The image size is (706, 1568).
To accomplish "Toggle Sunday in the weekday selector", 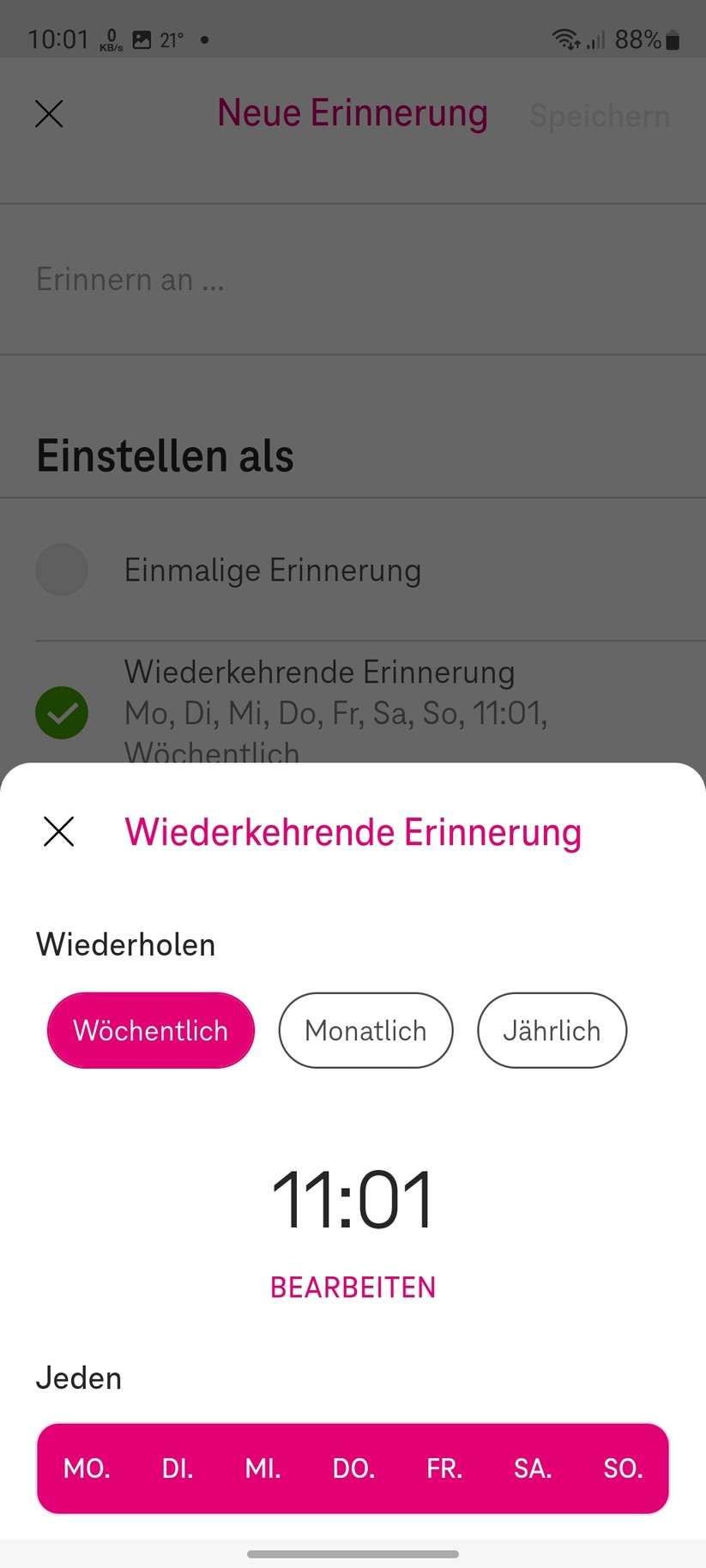I will click(x=623, y=1468).
